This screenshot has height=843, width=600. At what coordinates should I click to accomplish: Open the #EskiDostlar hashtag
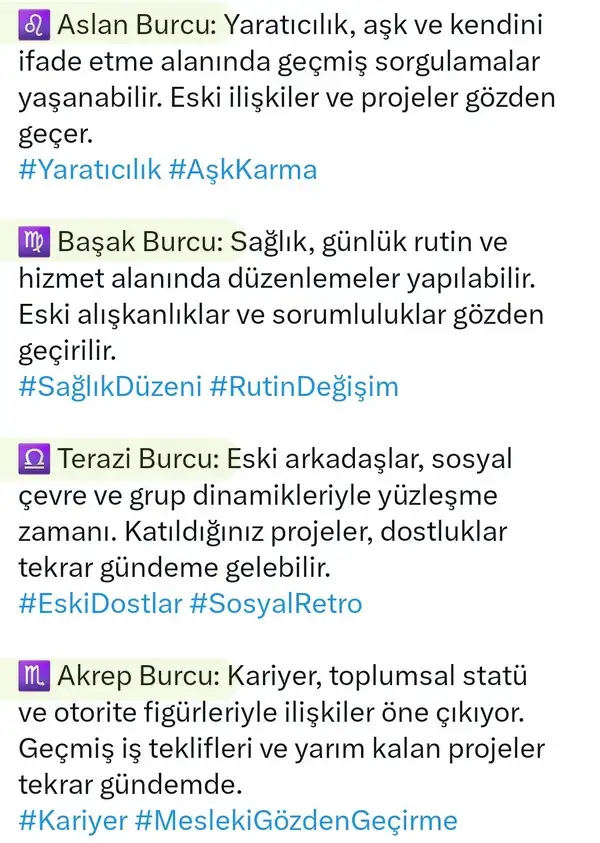[x=101, y=604]
